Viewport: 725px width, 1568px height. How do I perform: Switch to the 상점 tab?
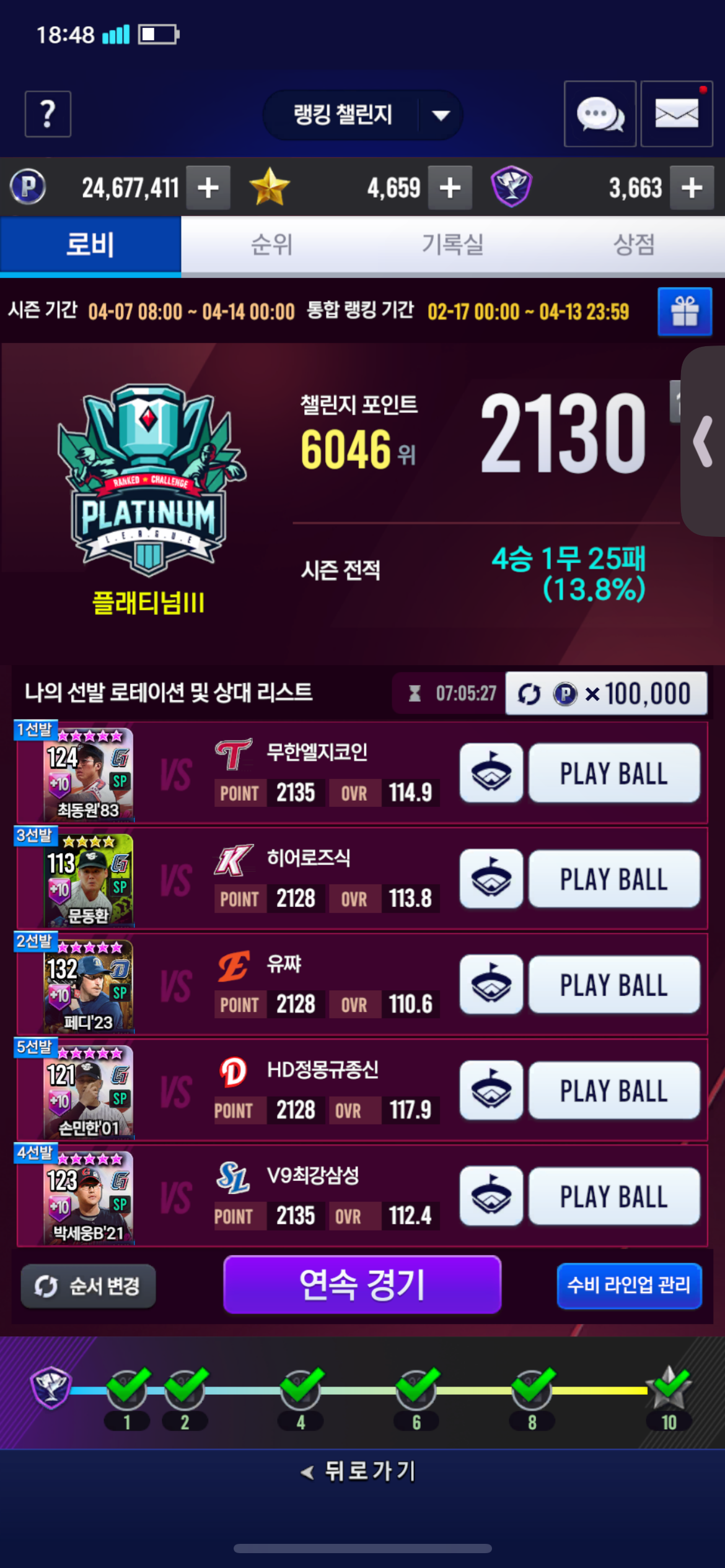pyautogui.click(x=633, y=245)
